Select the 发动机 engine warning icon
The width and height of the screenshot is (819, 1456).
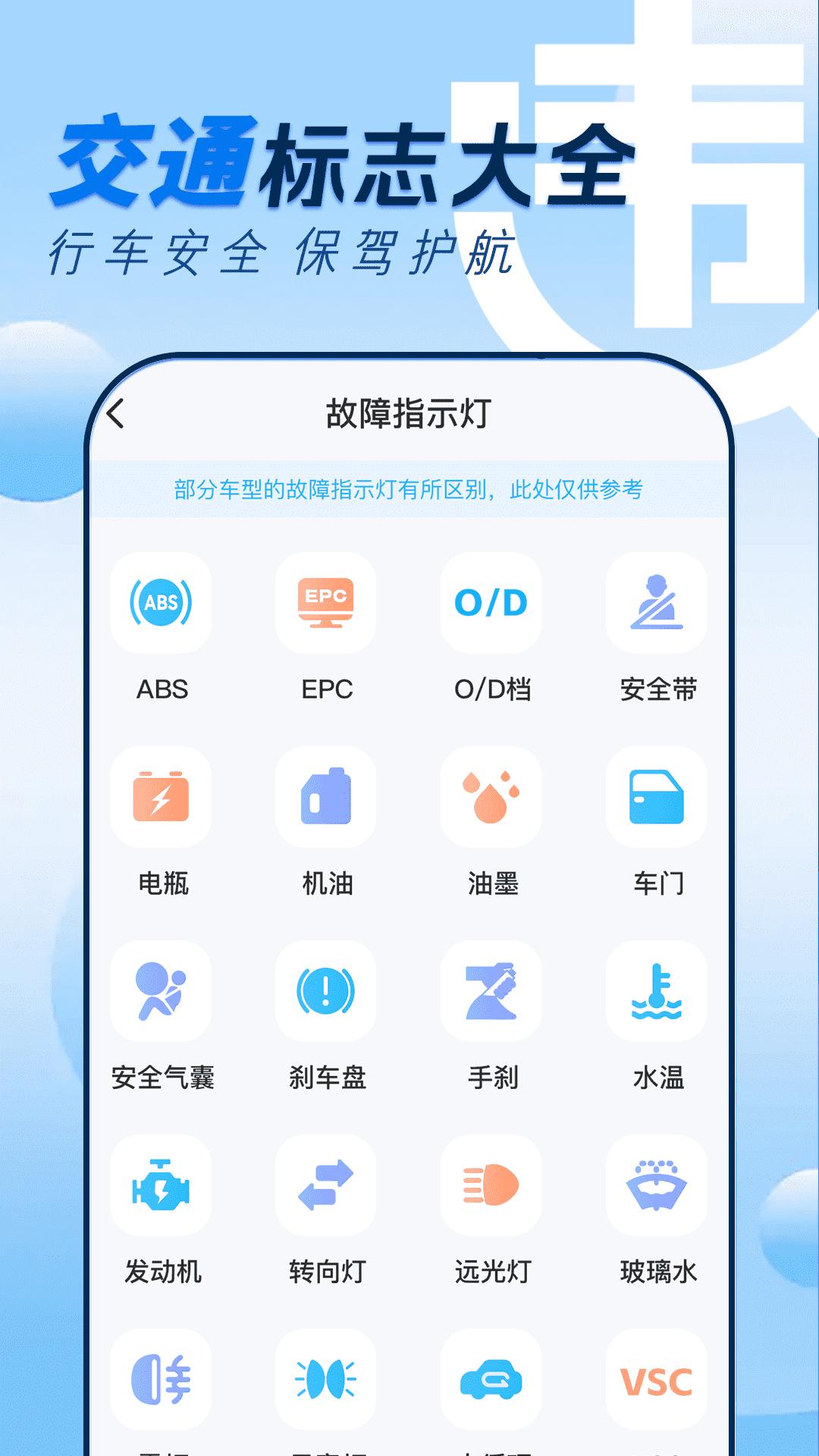pyautogui.click(x=162, y=1185)
